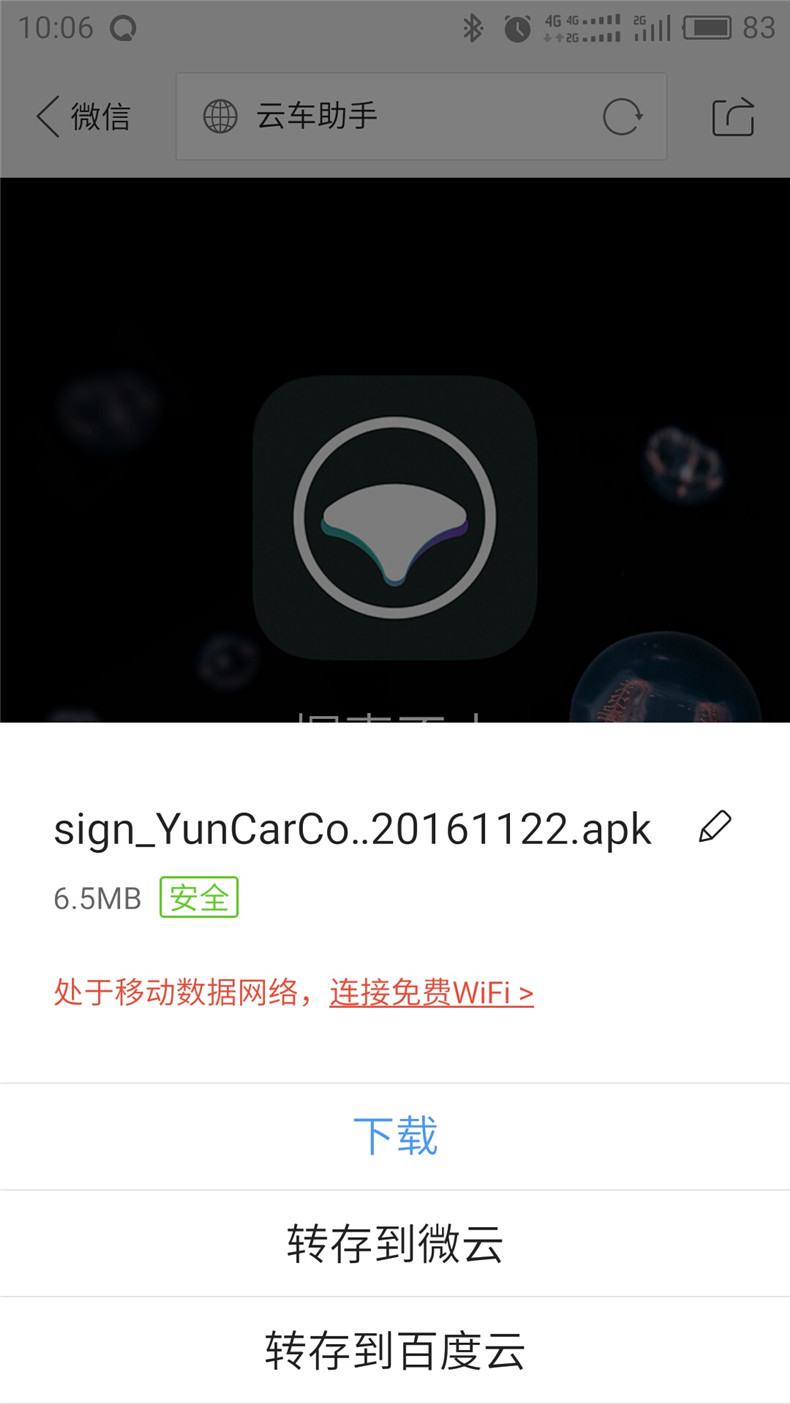Reload the 云车助手 page
The image size is (790, 1404).
(622, 117)
